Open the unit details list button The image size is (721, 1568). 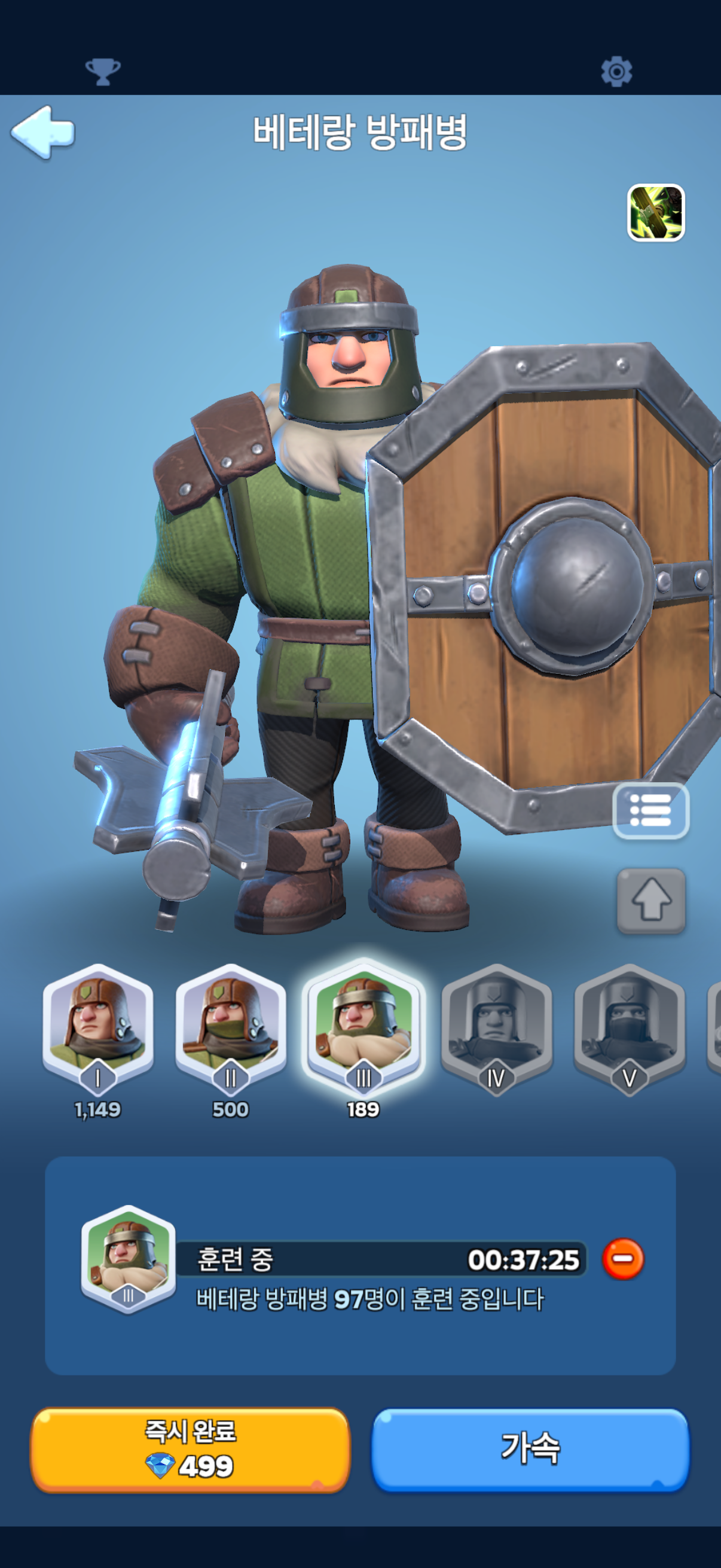point(650,810)
